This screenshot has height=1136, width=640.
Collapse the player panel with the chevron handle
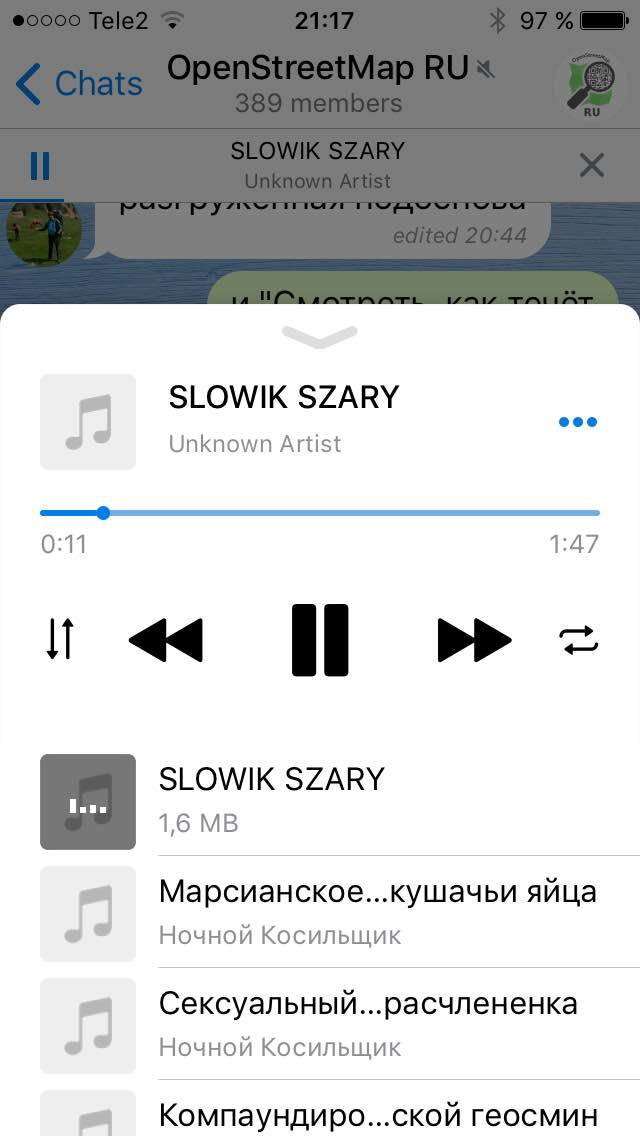[x=320, y=337]
